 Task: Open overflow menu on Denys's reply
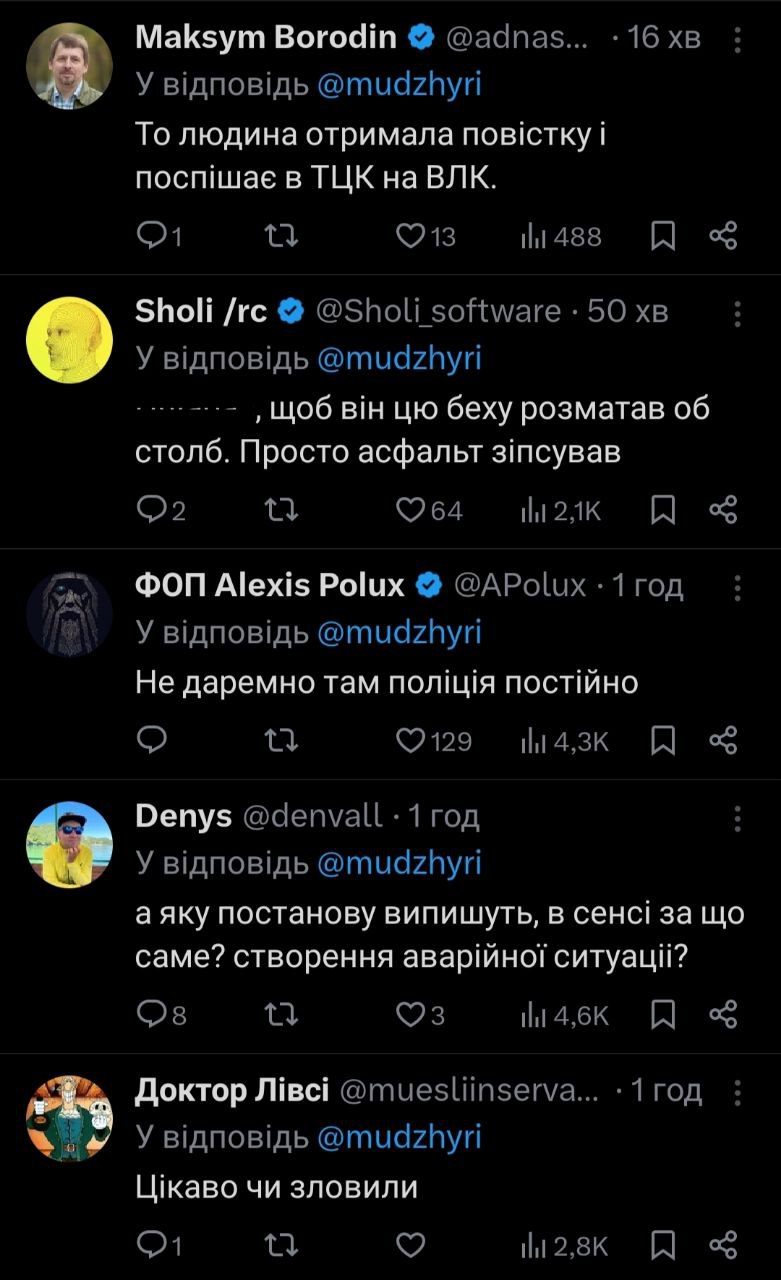737,817
